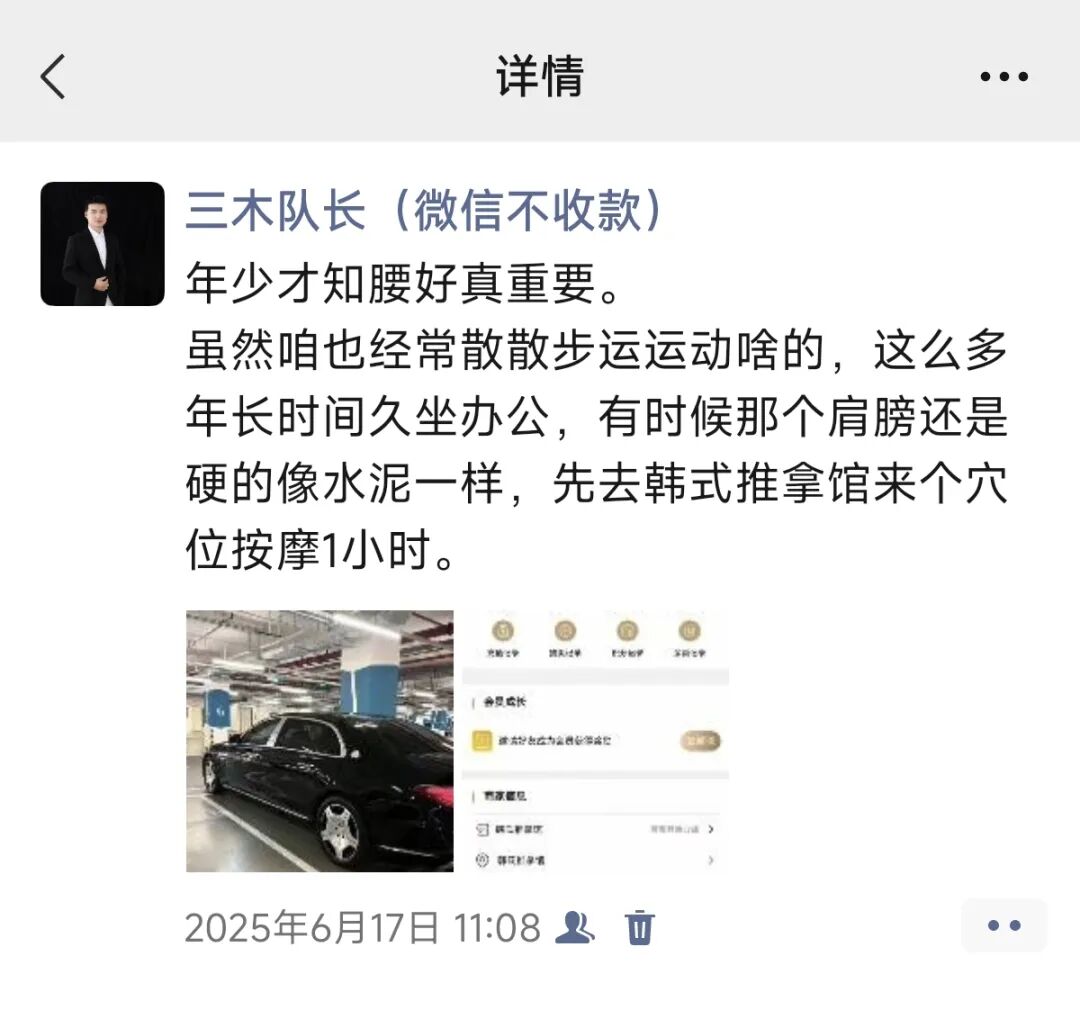
Task: Go back from the 详情 page
Action: click(x=53, y=76)
